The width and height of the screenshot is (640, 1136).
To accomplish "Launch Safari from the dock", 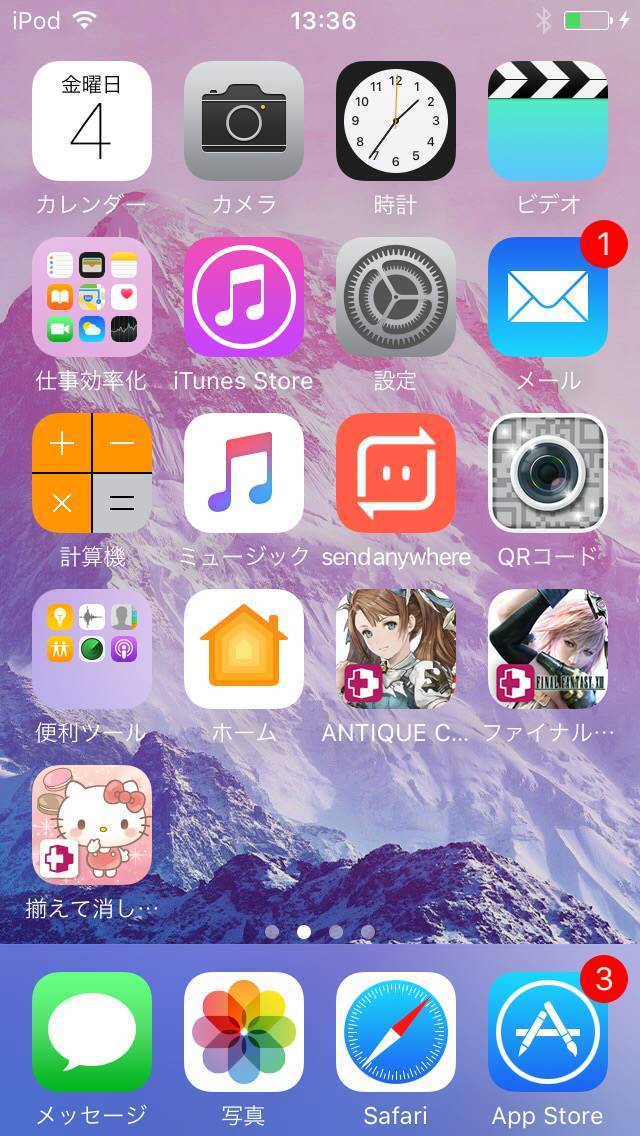I will point(396,1032).
